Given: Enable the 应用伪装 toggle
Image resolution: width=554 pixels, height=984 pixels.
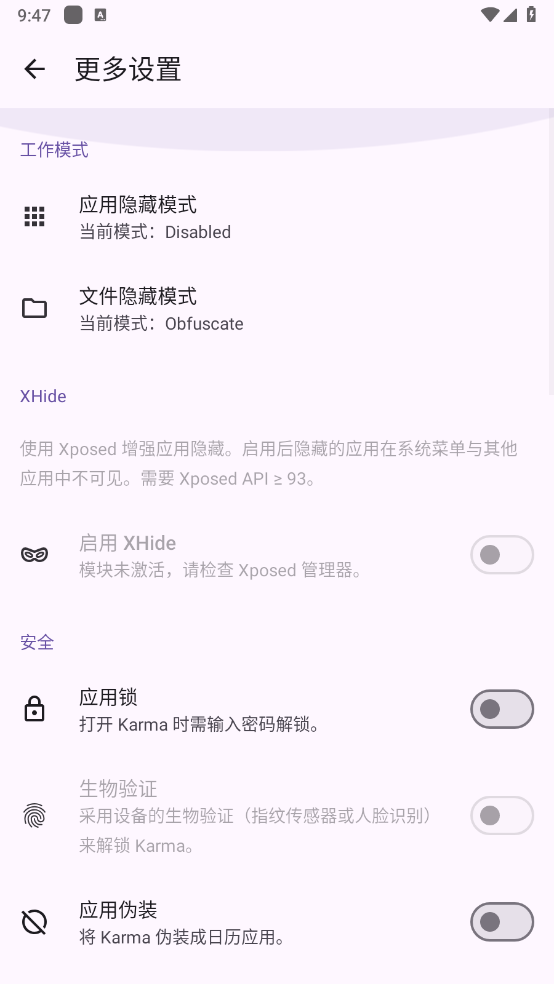Looking at the screenshot, I should [x=502, y=922].
